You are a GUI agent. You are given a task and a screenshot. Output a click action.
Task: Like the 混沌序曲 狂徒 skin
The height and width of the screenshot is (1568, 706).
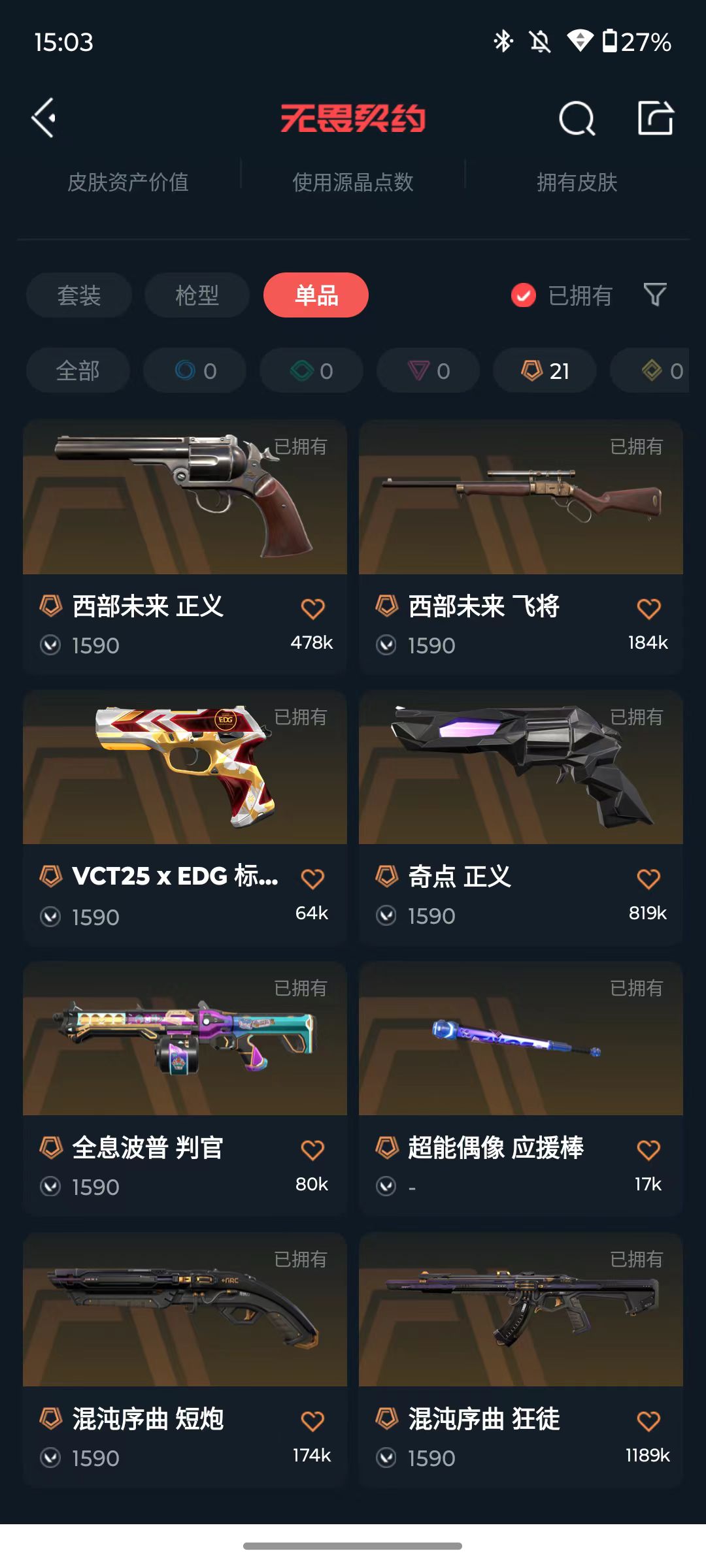tap(648, 1420)
